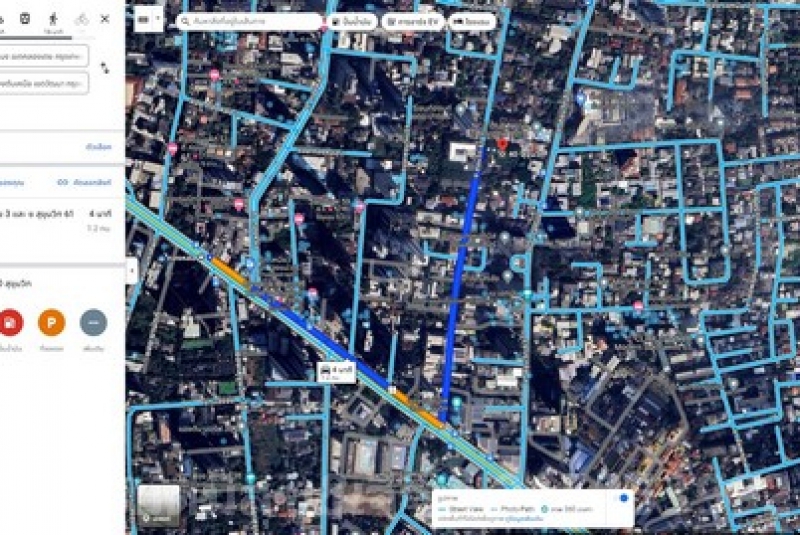
Task: Toggle the Street View layer switch
Action: 622,498
